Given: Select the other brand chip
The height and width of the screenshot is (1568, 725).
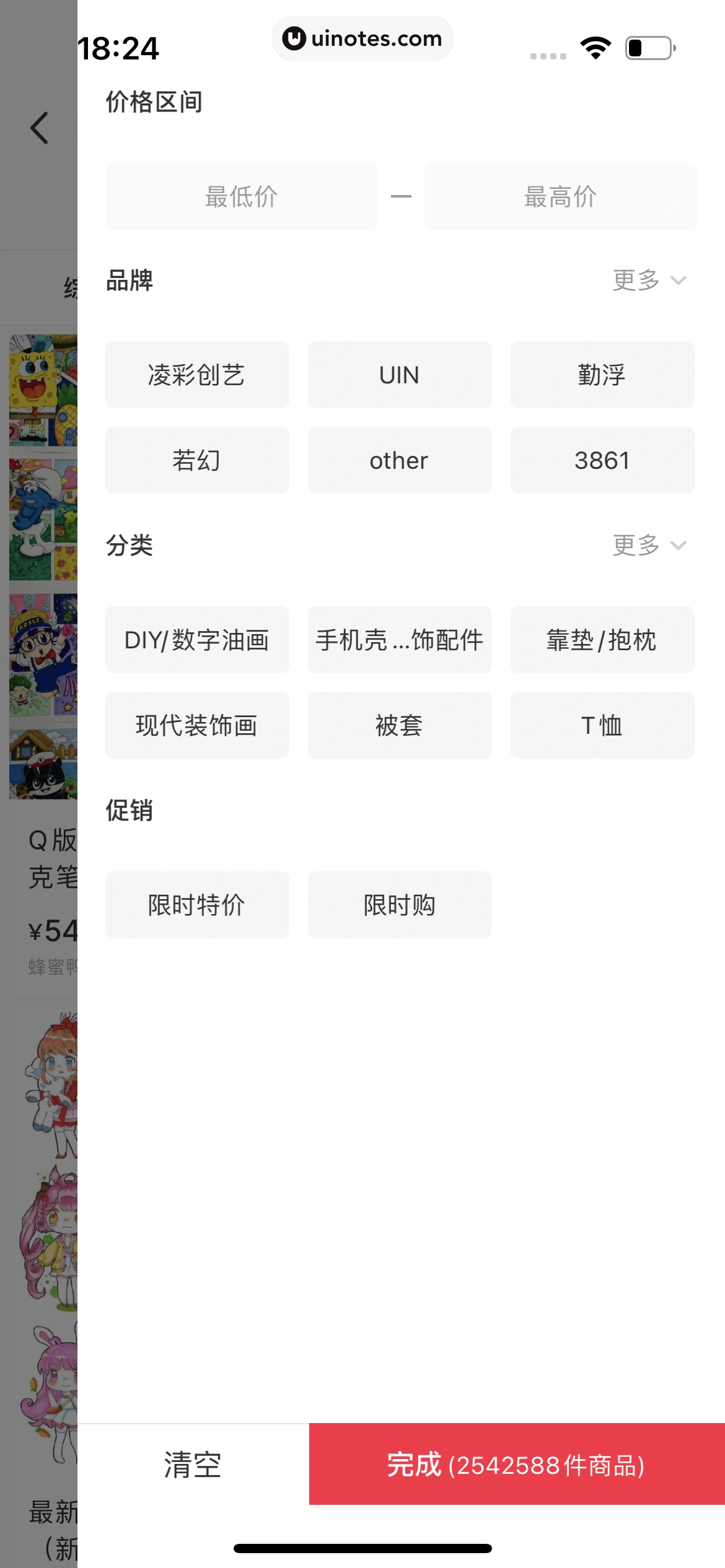Looking at the screenshot, I should tap(399, 460).
